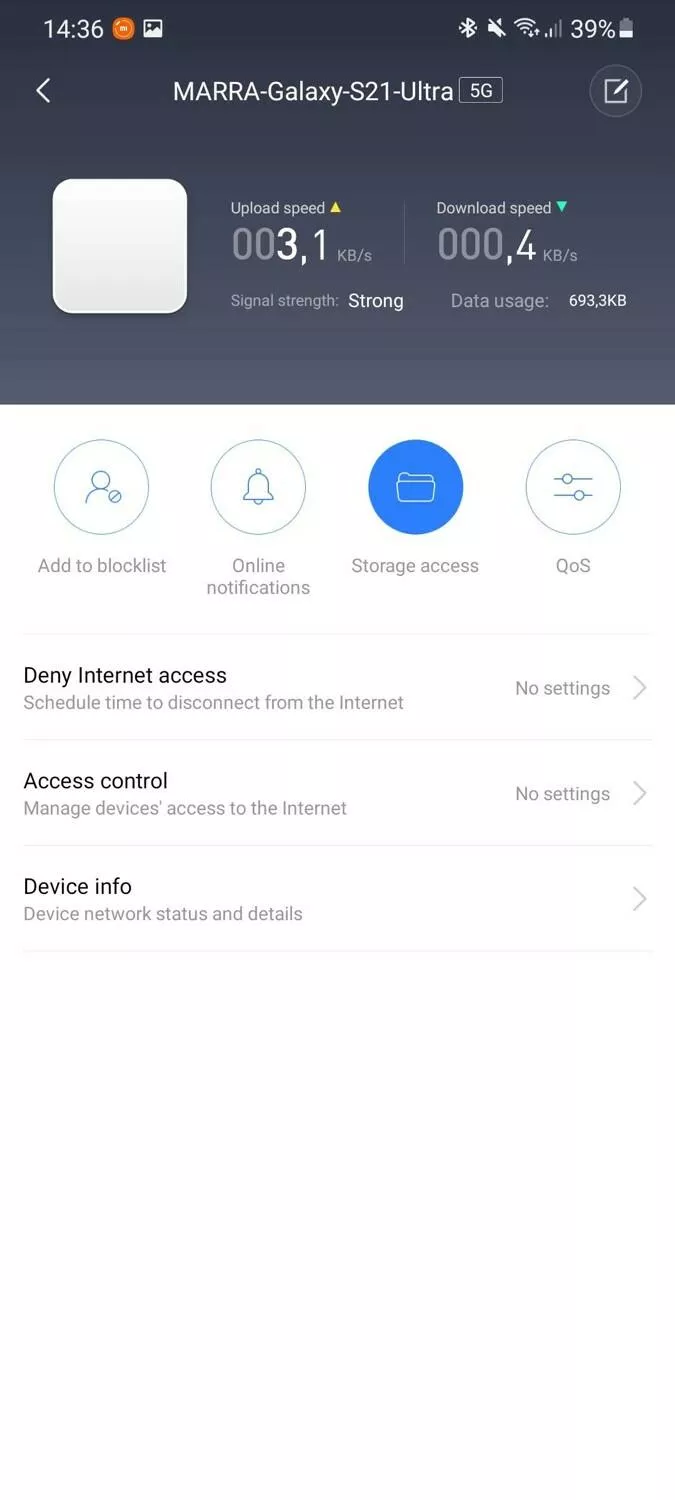Viewport: 675px width, 1500px height.
Task: Add this device to the blocklist
Action: pos(101,488)
